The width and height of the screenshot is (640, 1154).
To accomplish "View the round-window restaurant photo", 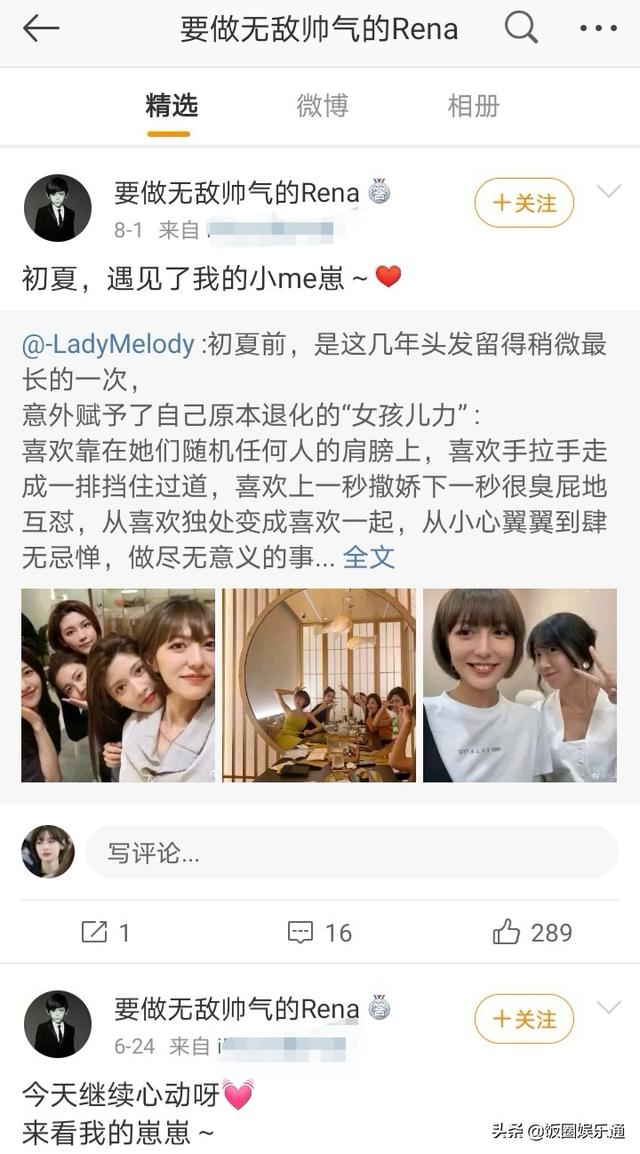I will click(318, 685).
